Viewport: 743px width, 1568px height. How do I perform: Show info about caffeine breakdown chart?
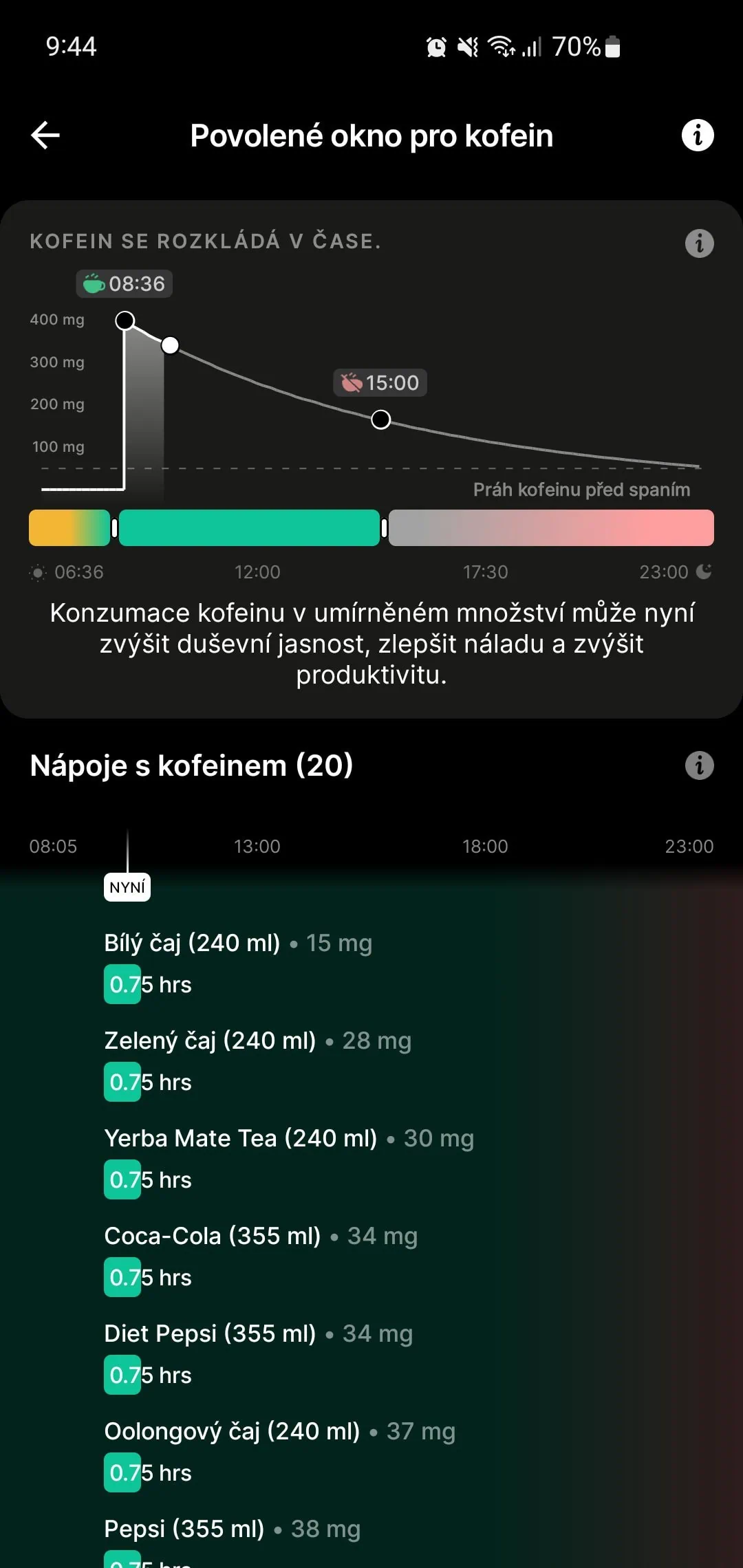click(x=699, y=243)
